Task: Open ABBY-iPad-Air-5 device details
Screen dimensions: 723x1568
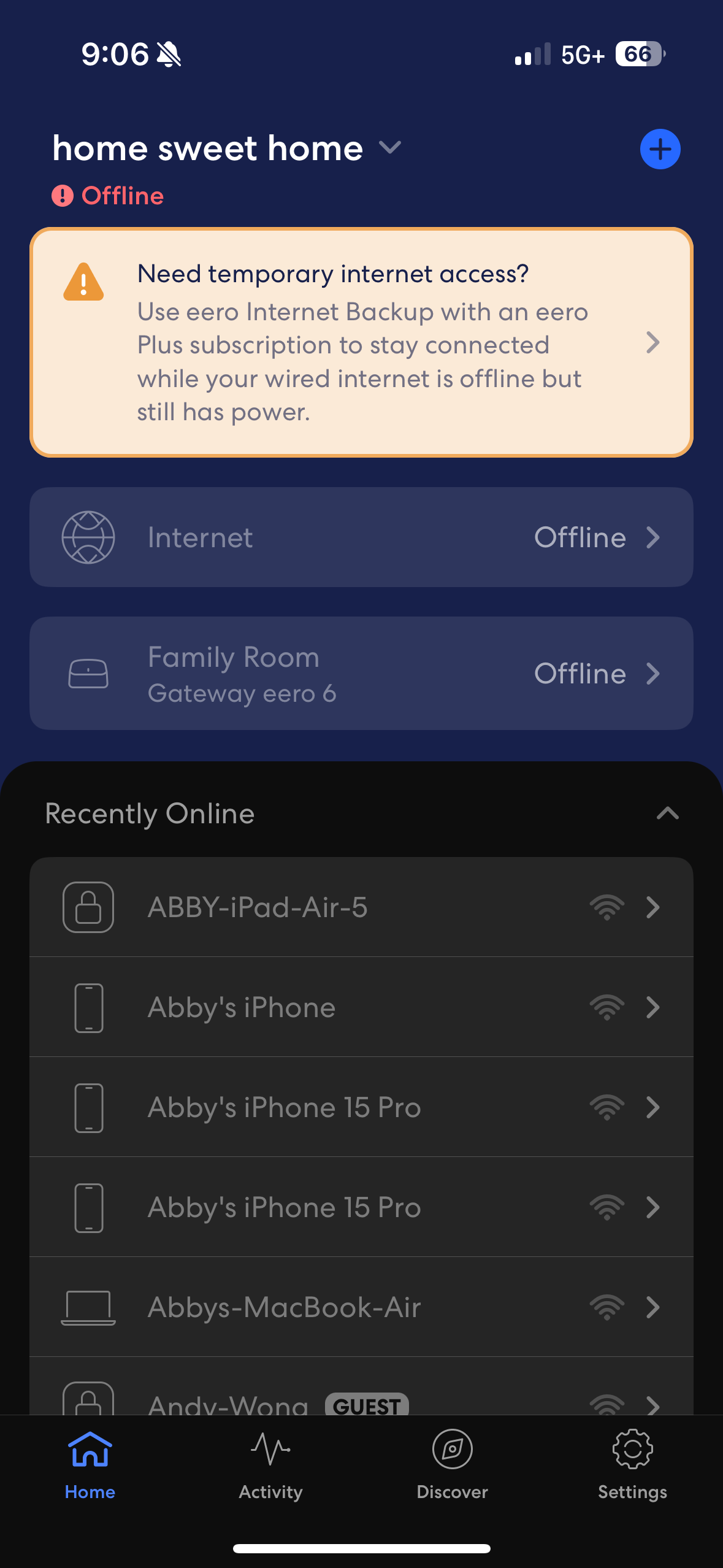Action: coord(361,907)
